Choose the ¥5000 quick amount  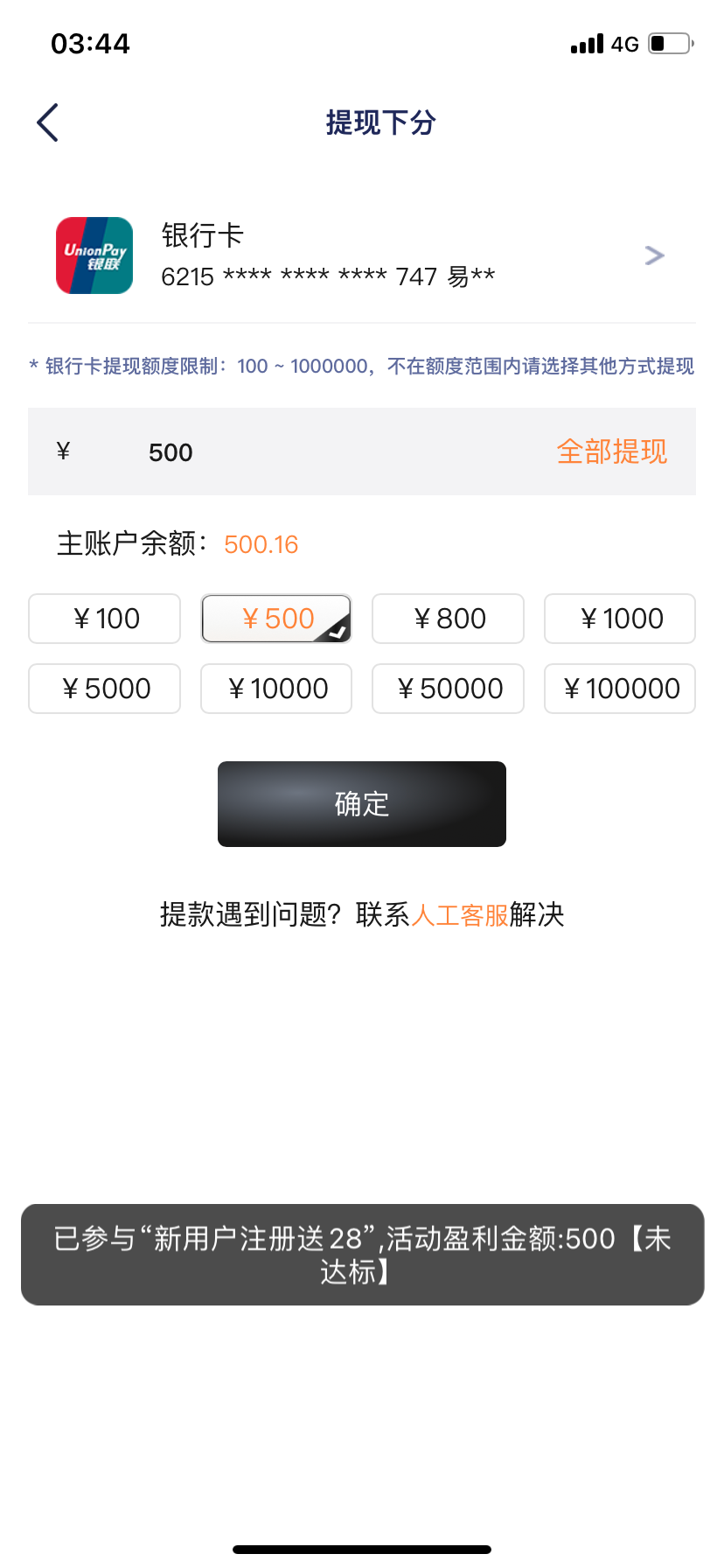(x=105, y=689)
